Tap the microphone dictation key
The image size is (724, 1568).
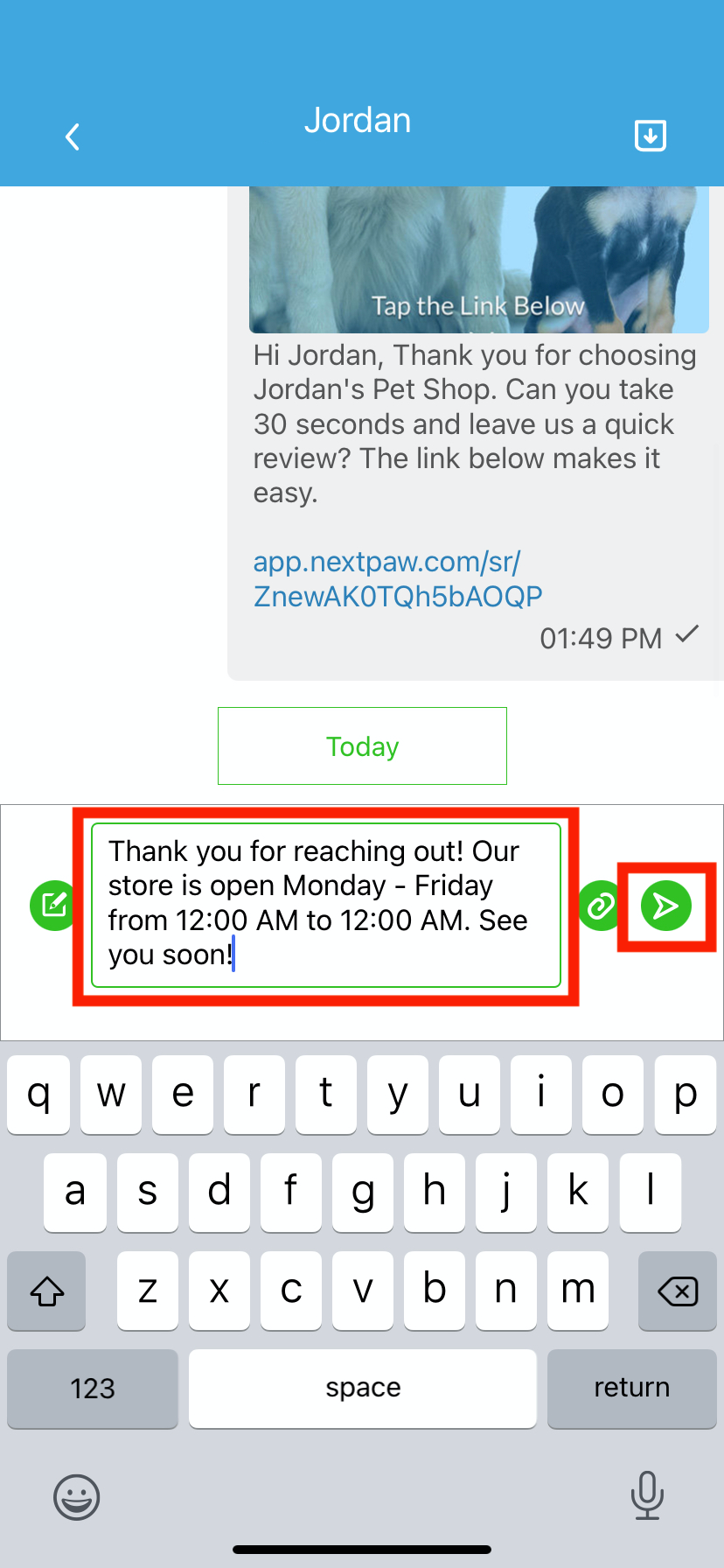tap(647, 1495)
